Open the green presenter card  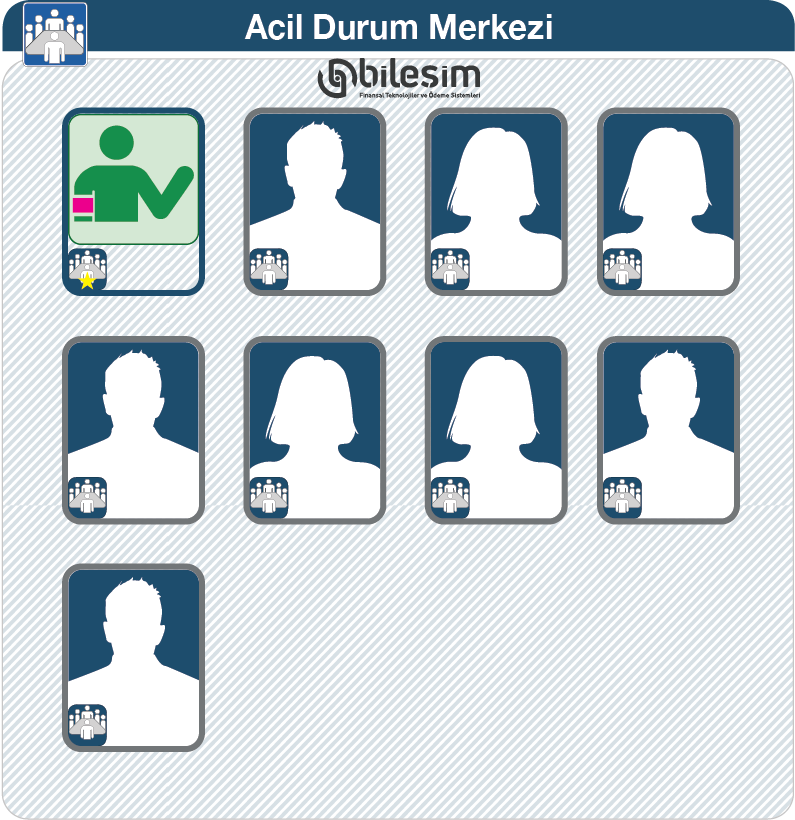[133, 179]
